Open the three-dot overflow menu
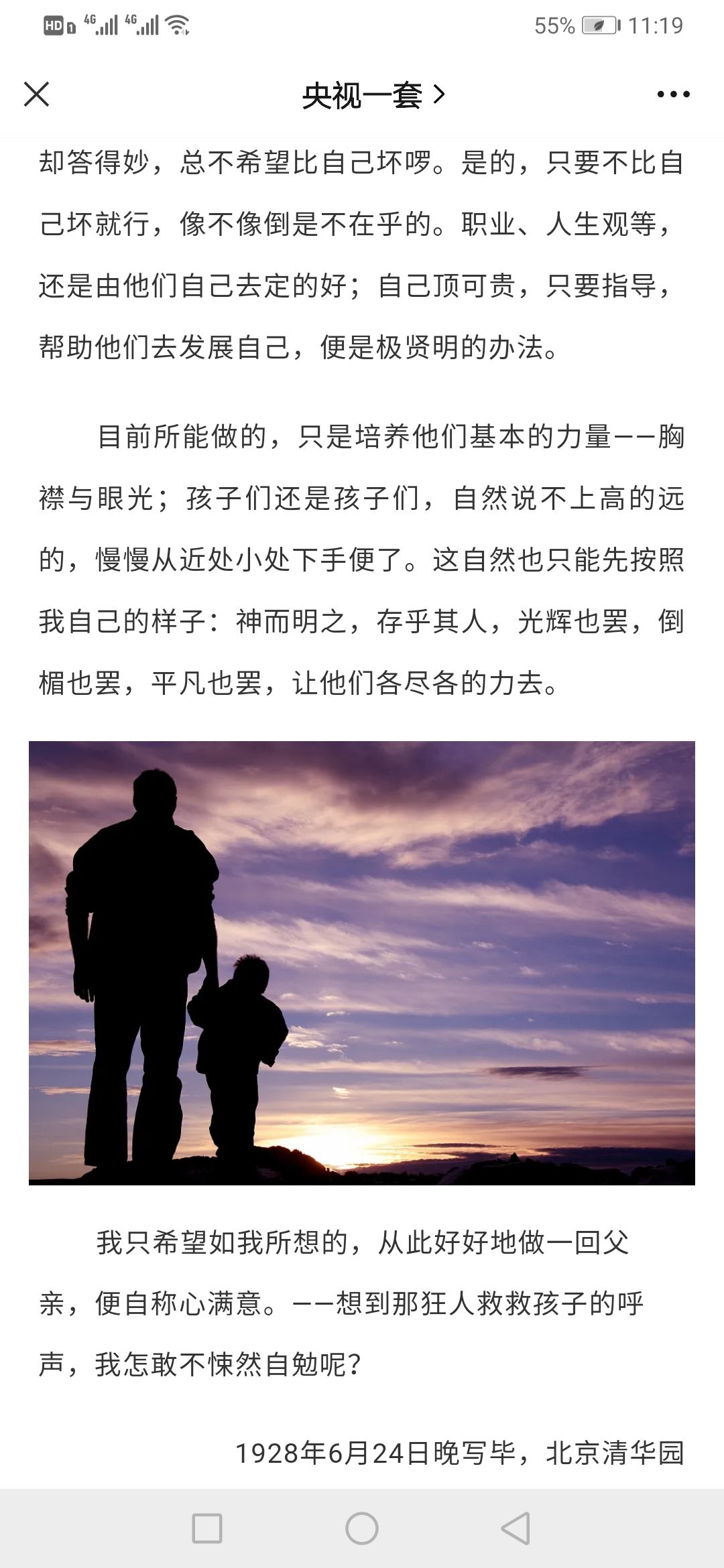 673,94
